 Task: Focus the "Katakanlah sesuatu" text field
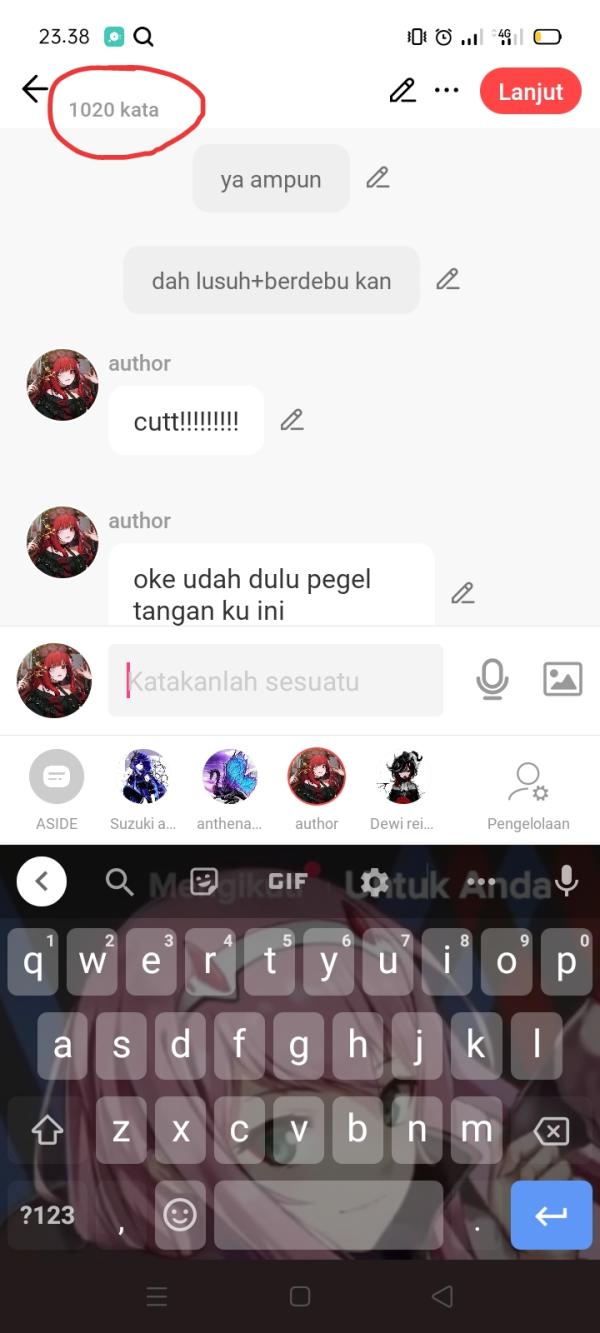(275, 681)
